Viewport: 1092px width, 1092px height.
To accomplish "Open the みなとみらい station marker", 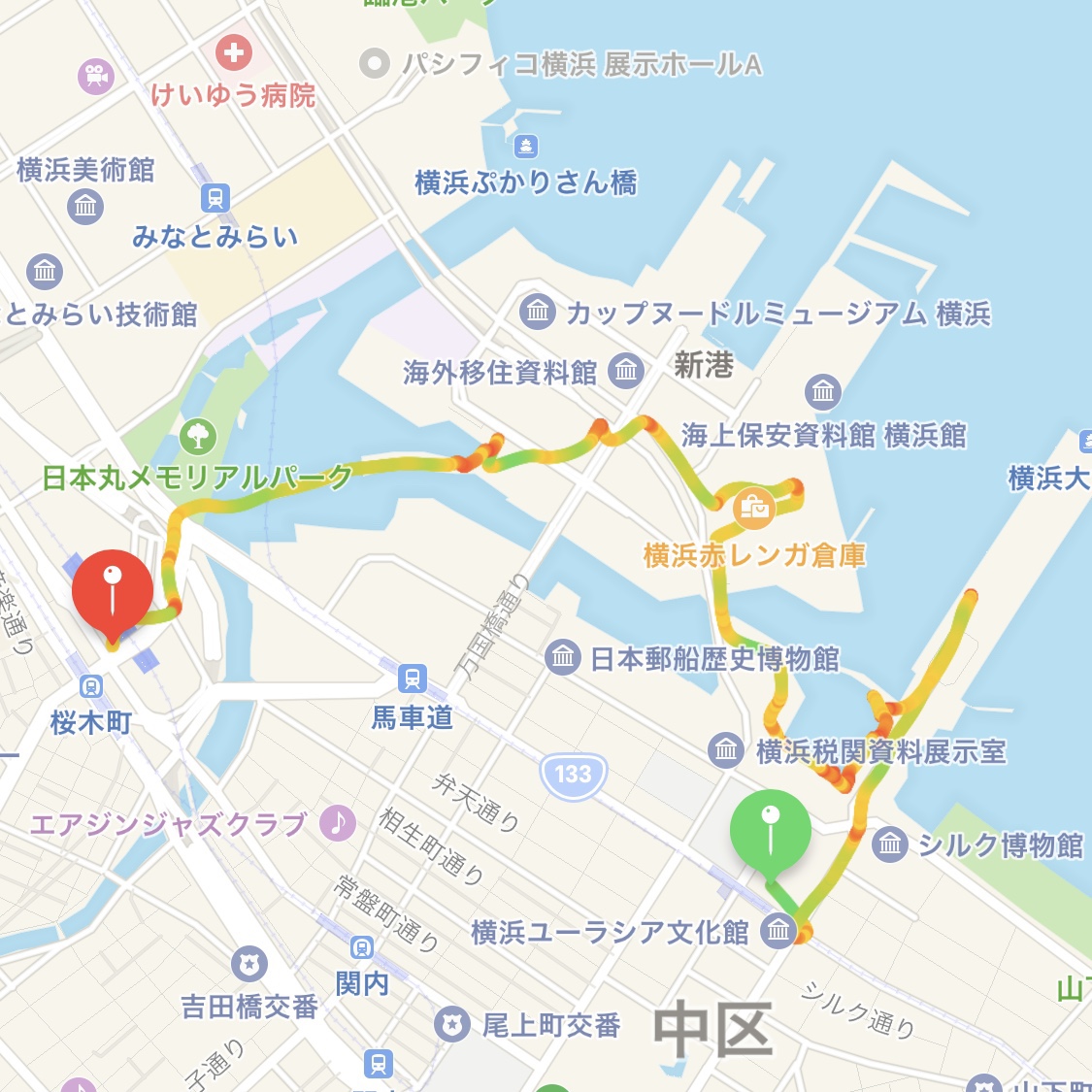I will pos(215,198).
